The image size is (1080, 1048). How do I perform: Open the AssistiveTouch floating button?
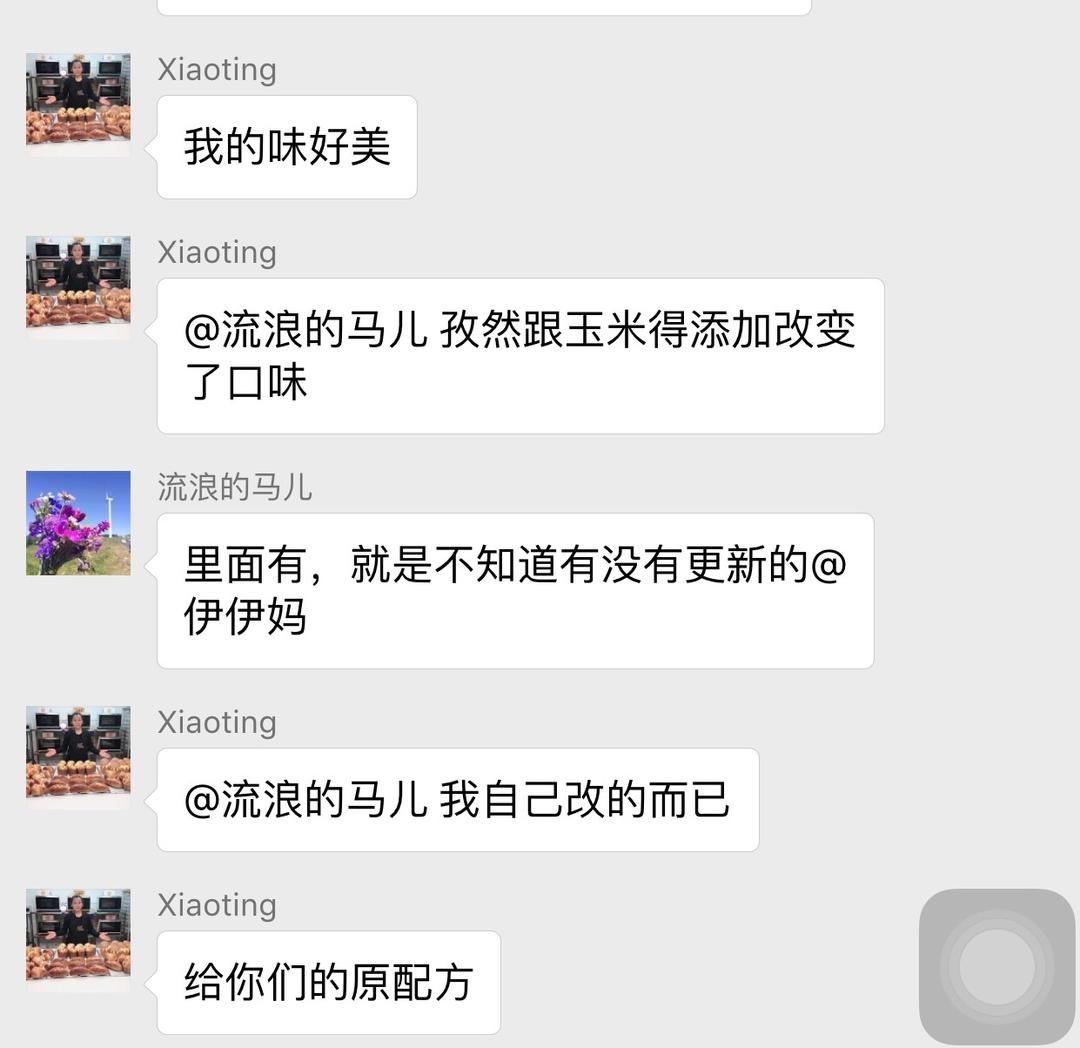[996, 966]
